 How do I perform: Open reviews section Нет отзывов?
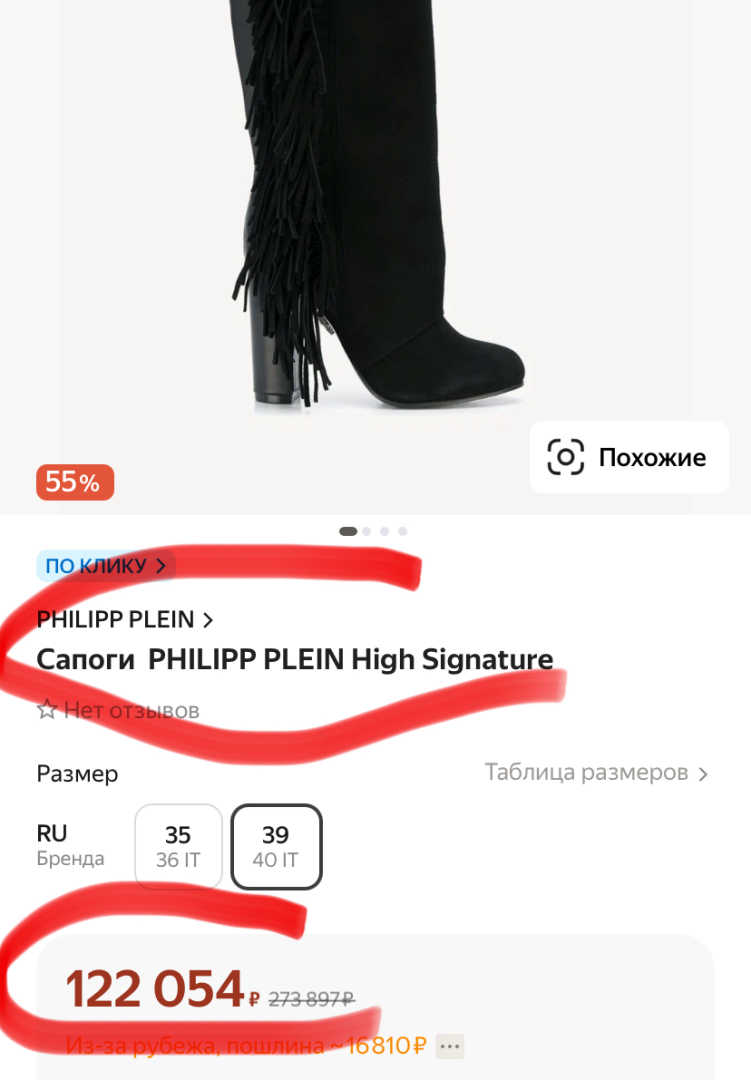point(118,711)
